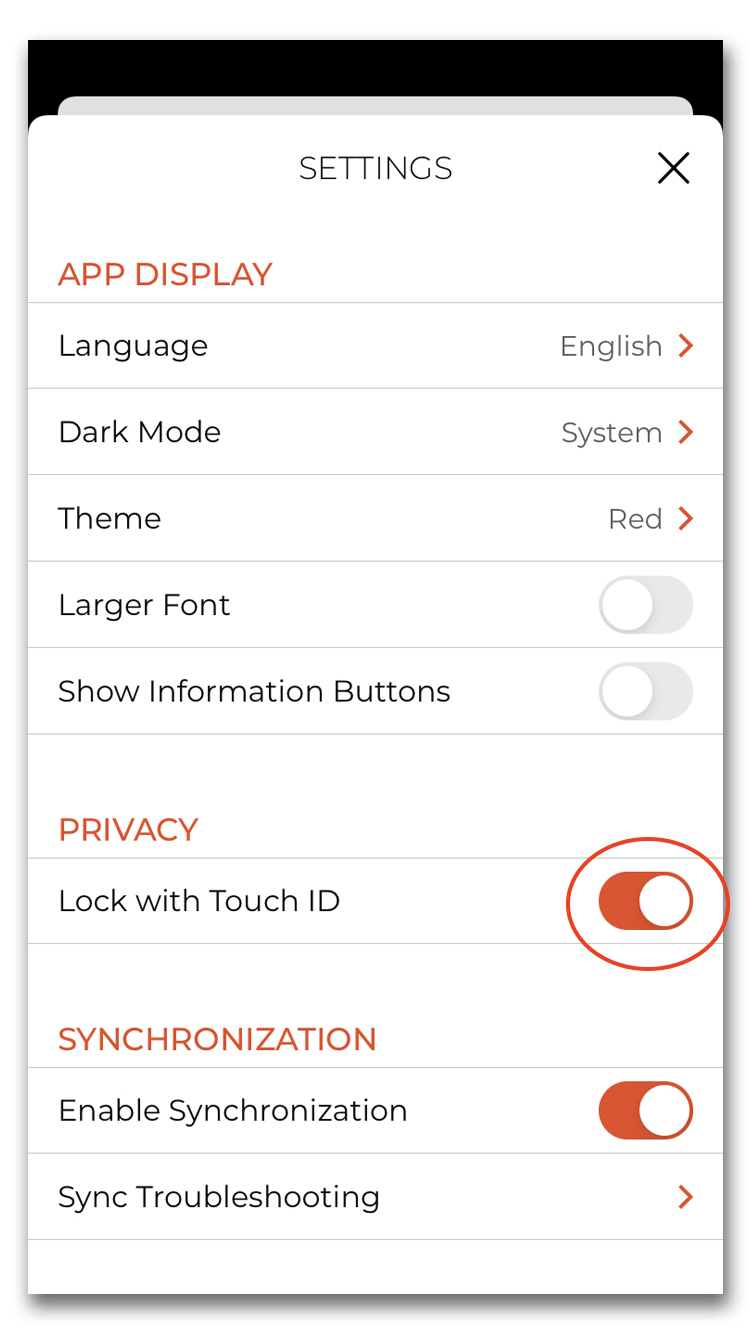Image resolution: width=750 pixels, height=1334 pixels.
Task: Turn on Show Information Buttons
Action: coord(646,691)
